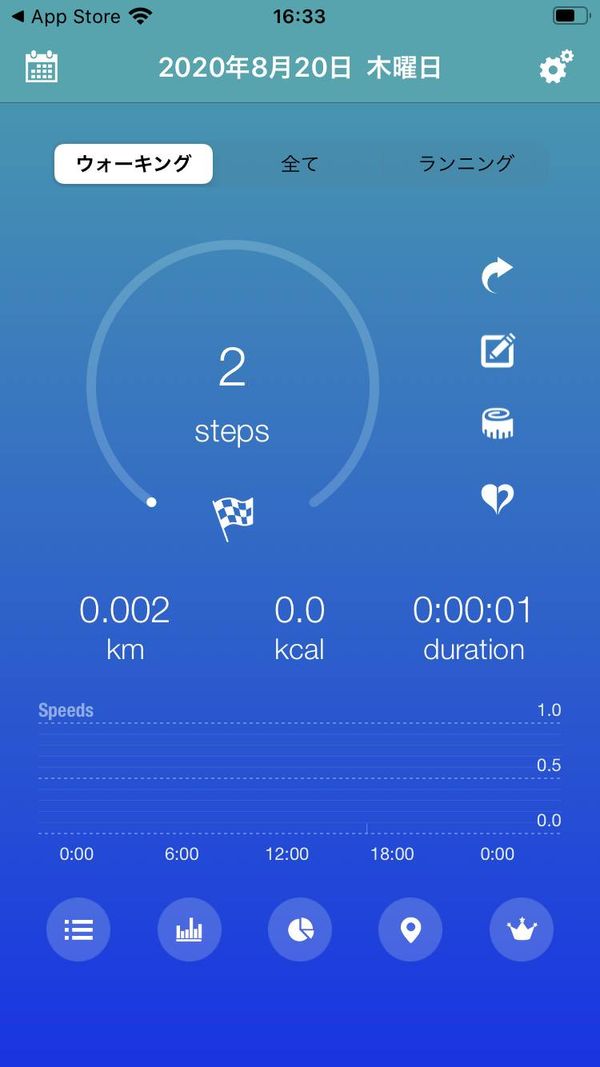The width and height of the screenshot is (600, 1067).
Task: Open the edit note icon
Action: (498, 350)
